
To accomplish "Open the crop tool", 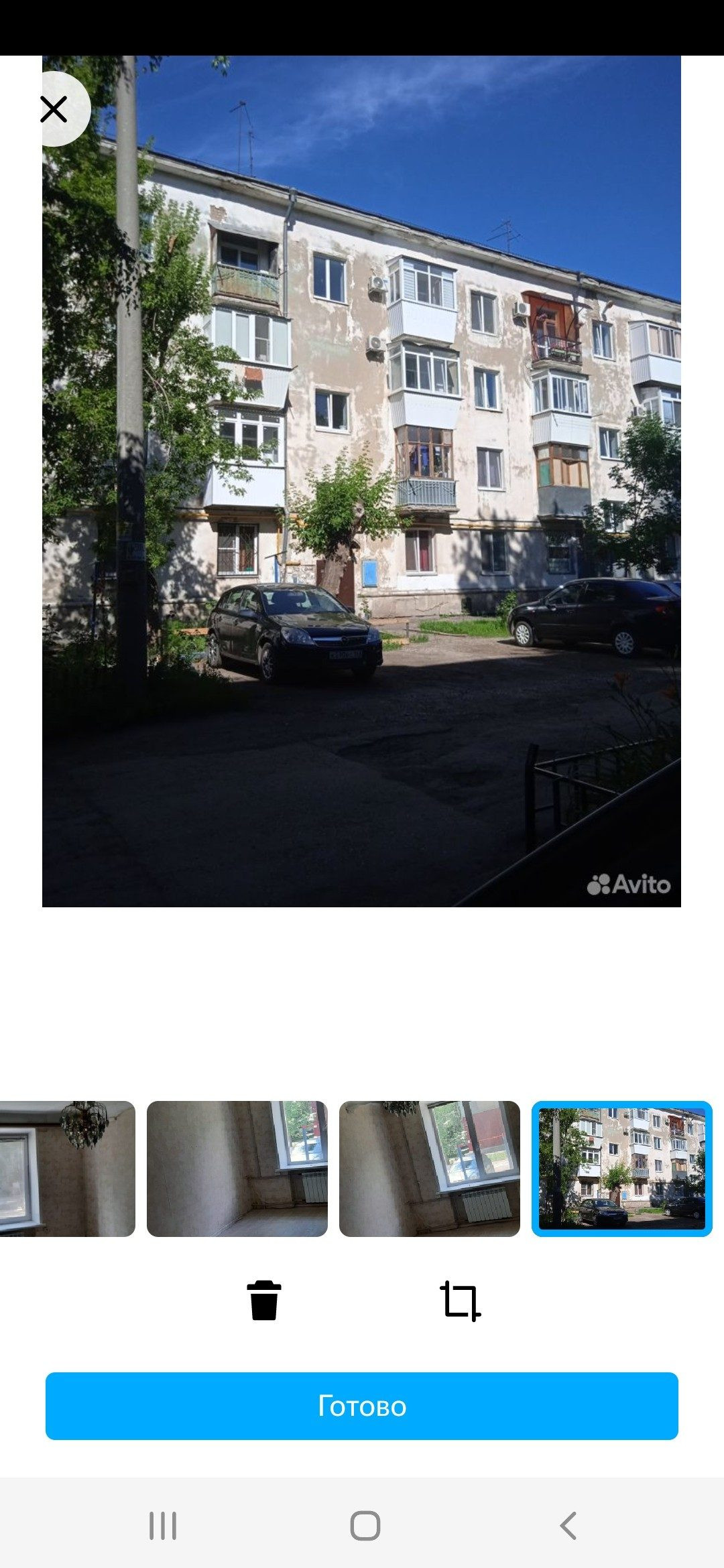I will (461, 1301).
